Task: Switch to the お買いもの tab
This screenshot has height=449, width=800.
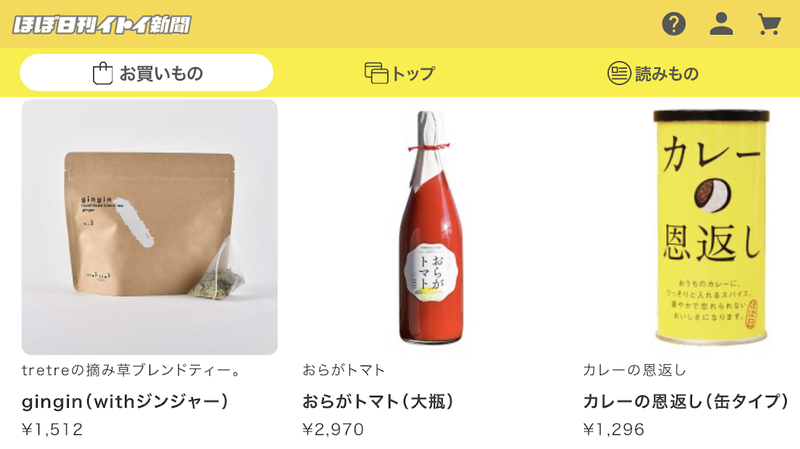Action: (147, 73)
